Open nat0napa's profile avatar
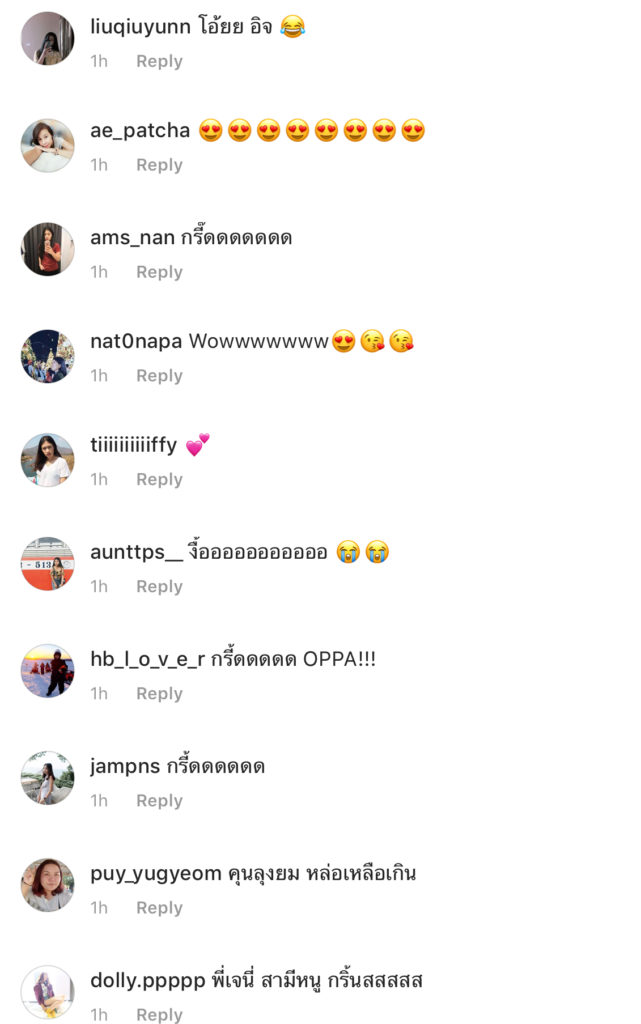 click(47, 356)
